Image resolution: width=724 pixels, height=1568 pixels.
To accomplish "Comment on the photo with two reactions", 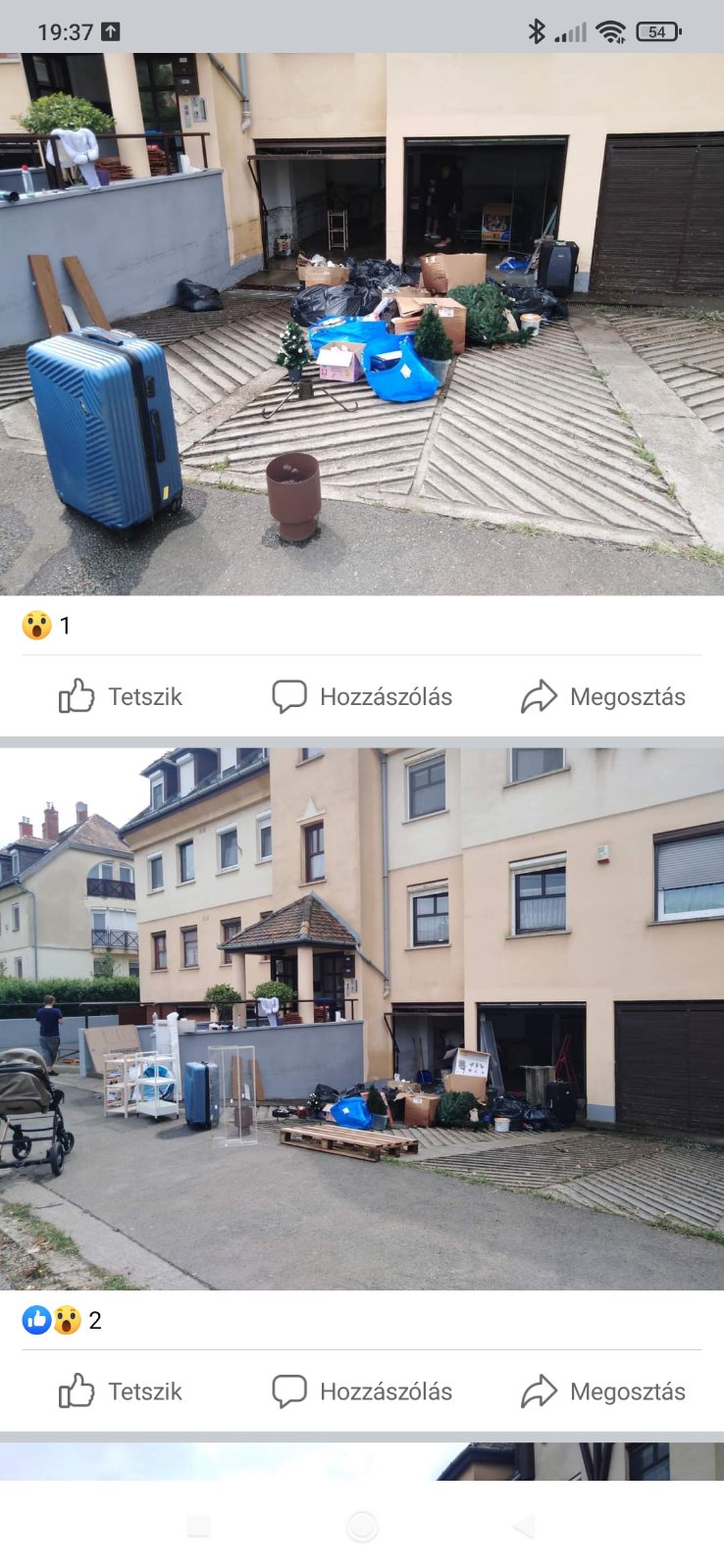I will point(362,1391).
